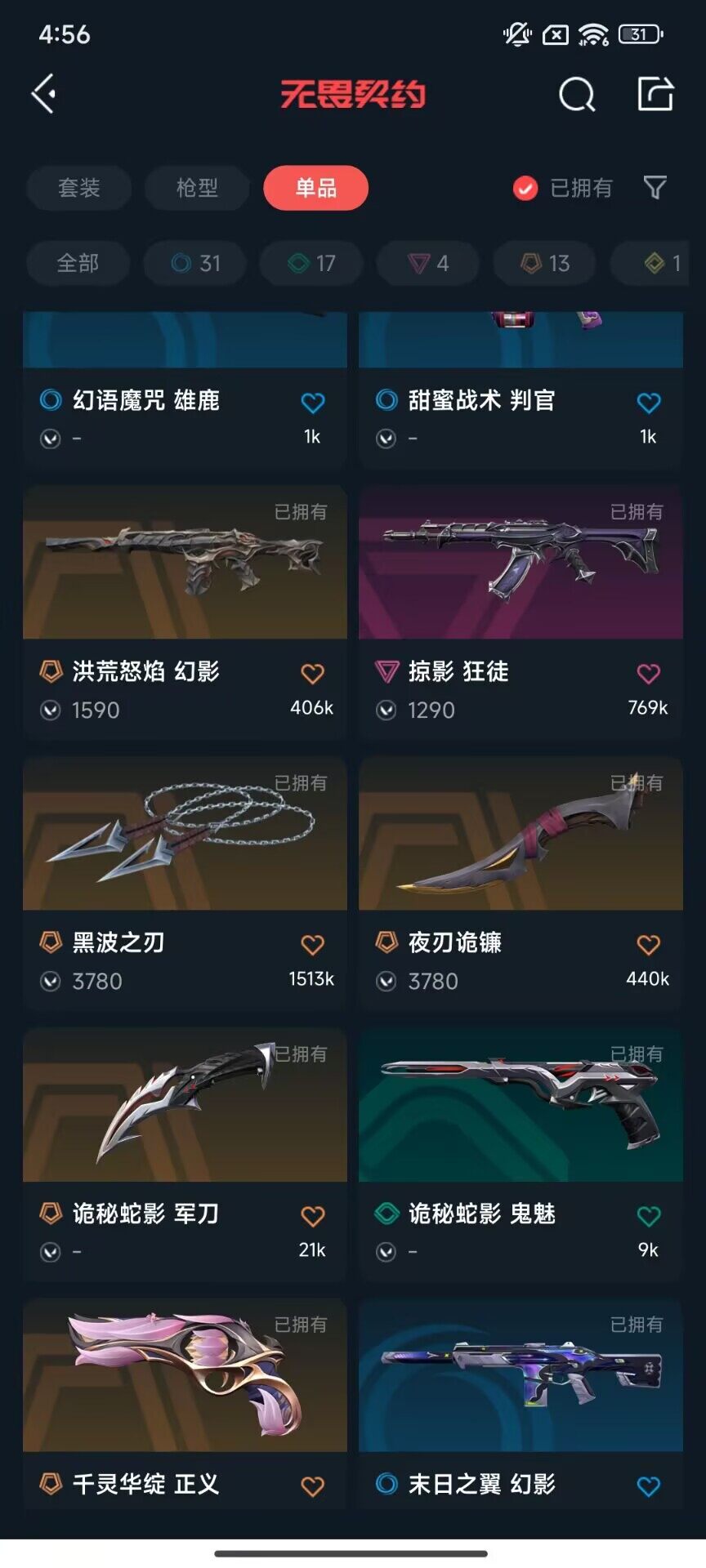Image resolution: width=706 pixels, height=1568 pixels.
Task: Filter by the orange tier chip showing 13
Action: [x=545, y=263]
